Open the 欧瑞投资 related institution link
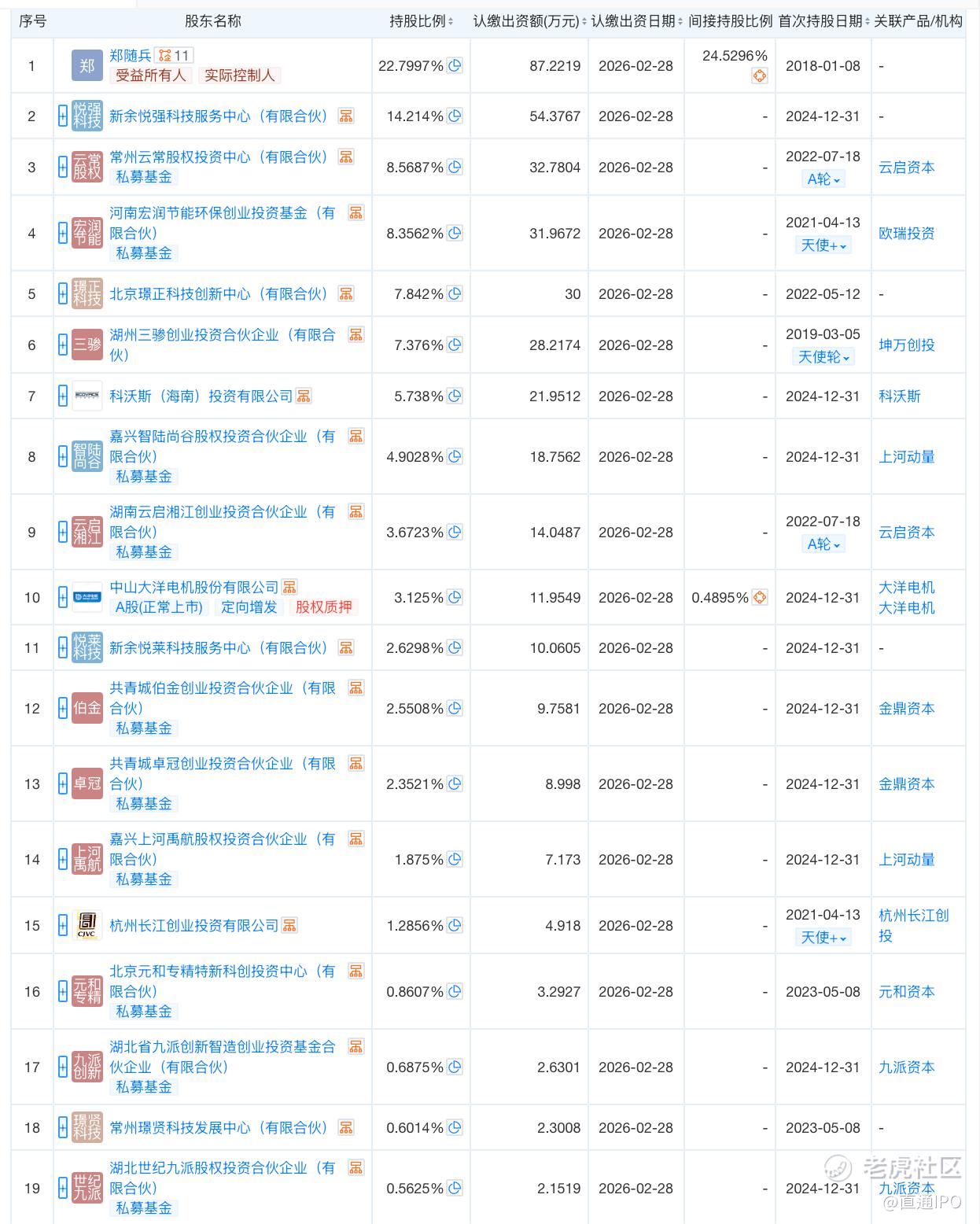Image resolution: width=980 pixels, height=1224 pixels. coord(907,234)
